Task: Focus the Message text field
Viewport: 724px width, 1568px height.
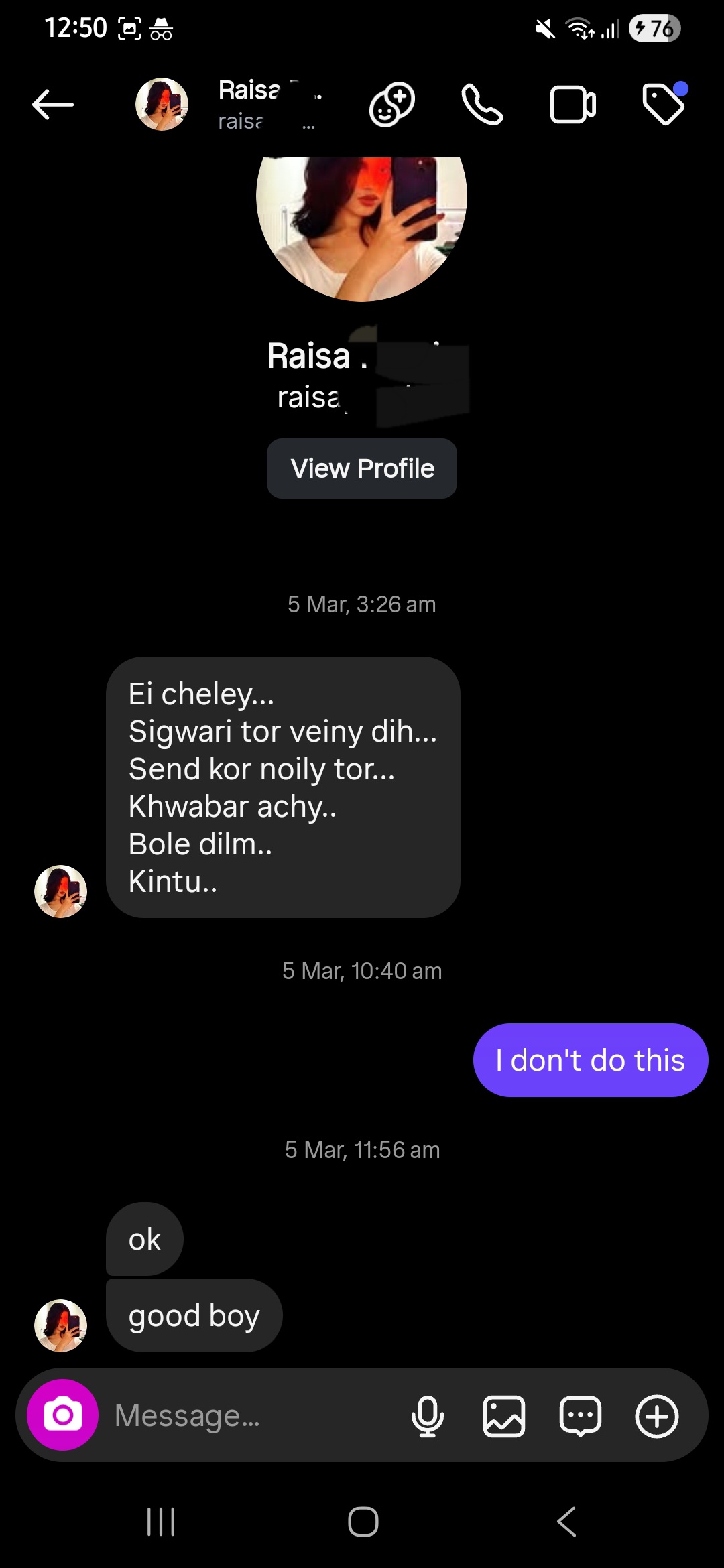Action: (255, 1415)
